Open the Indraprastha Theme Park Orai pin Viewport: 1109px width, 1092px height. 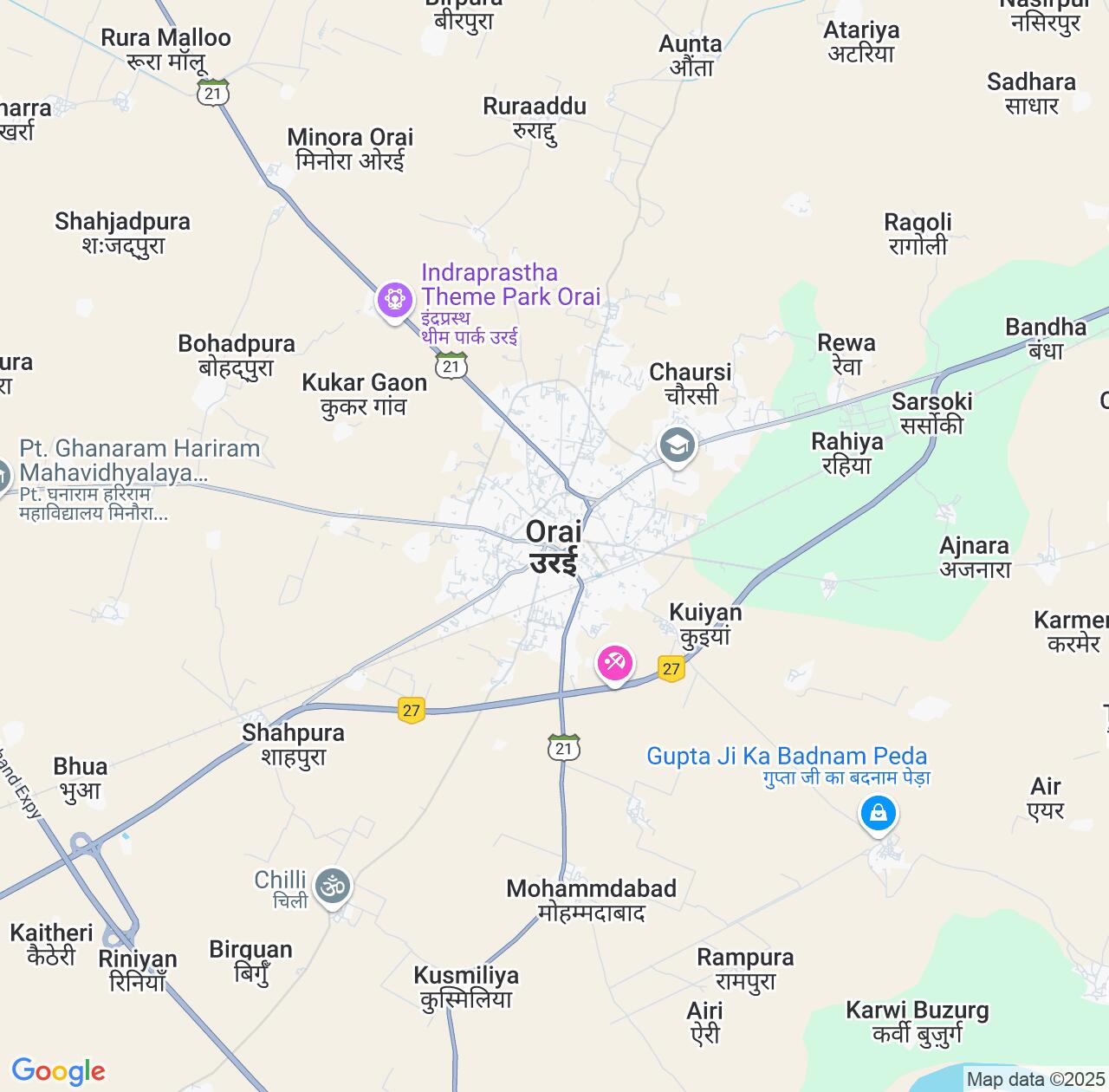coord(395,301)
